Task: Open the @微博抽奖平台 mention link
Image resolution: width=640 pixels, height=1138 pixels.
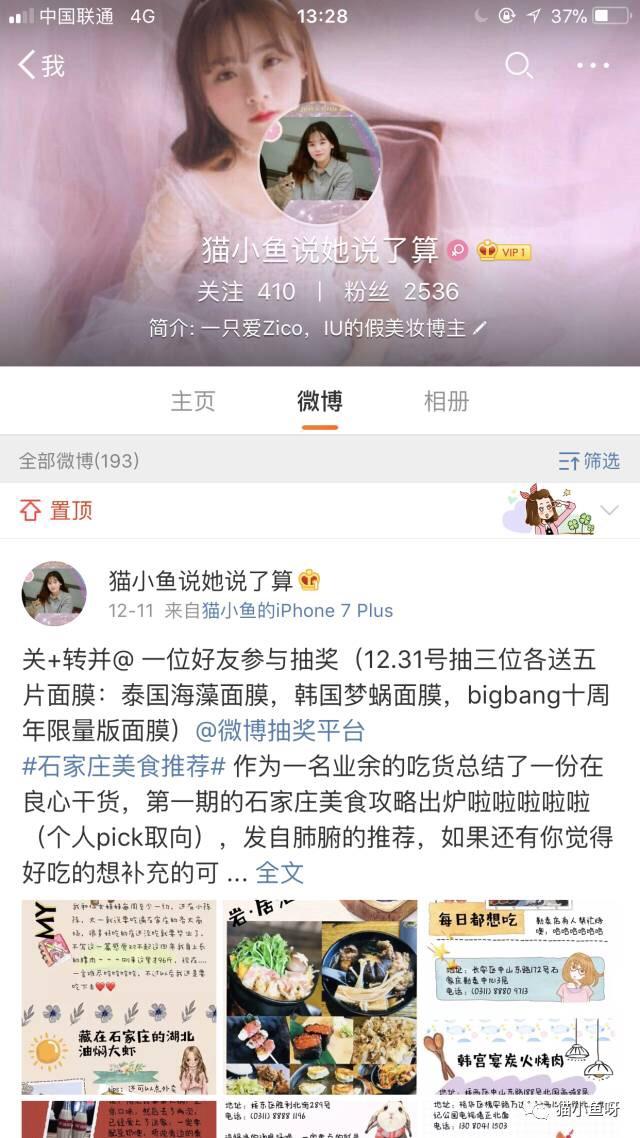Action: [x=280, y=730]
